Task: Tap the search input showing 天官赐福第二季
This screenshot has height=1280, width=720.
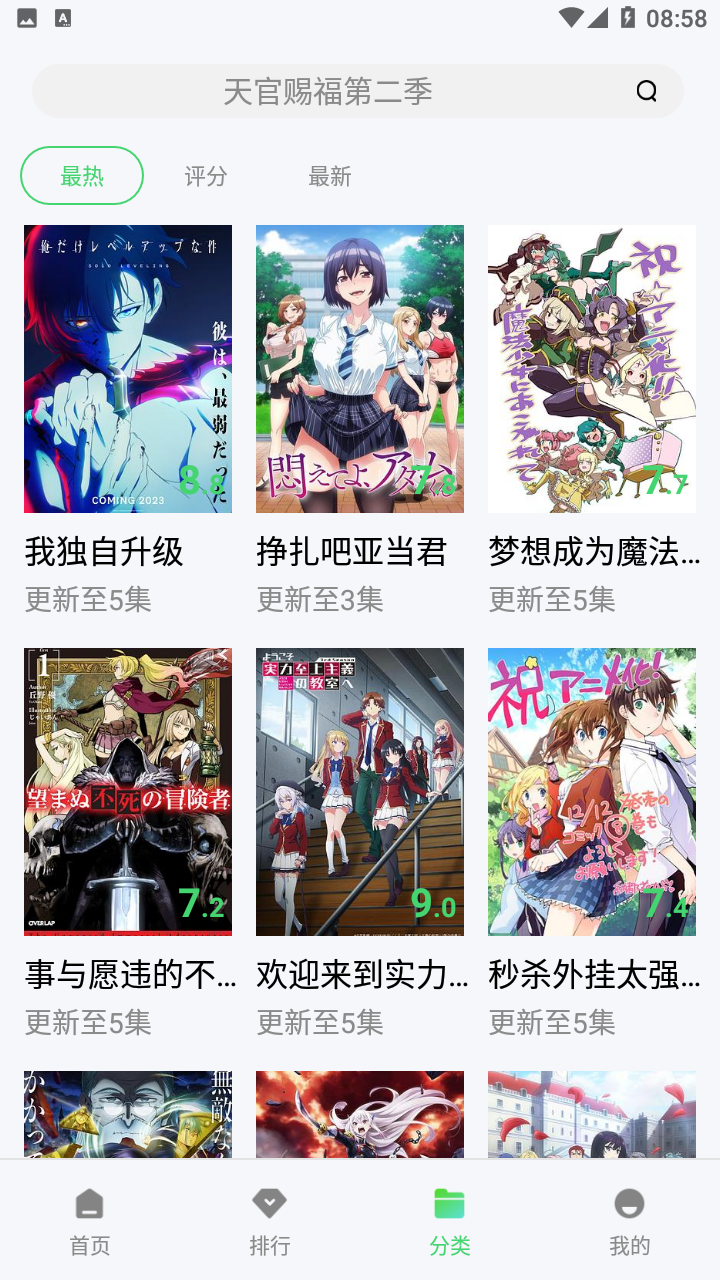Action: 330,91
